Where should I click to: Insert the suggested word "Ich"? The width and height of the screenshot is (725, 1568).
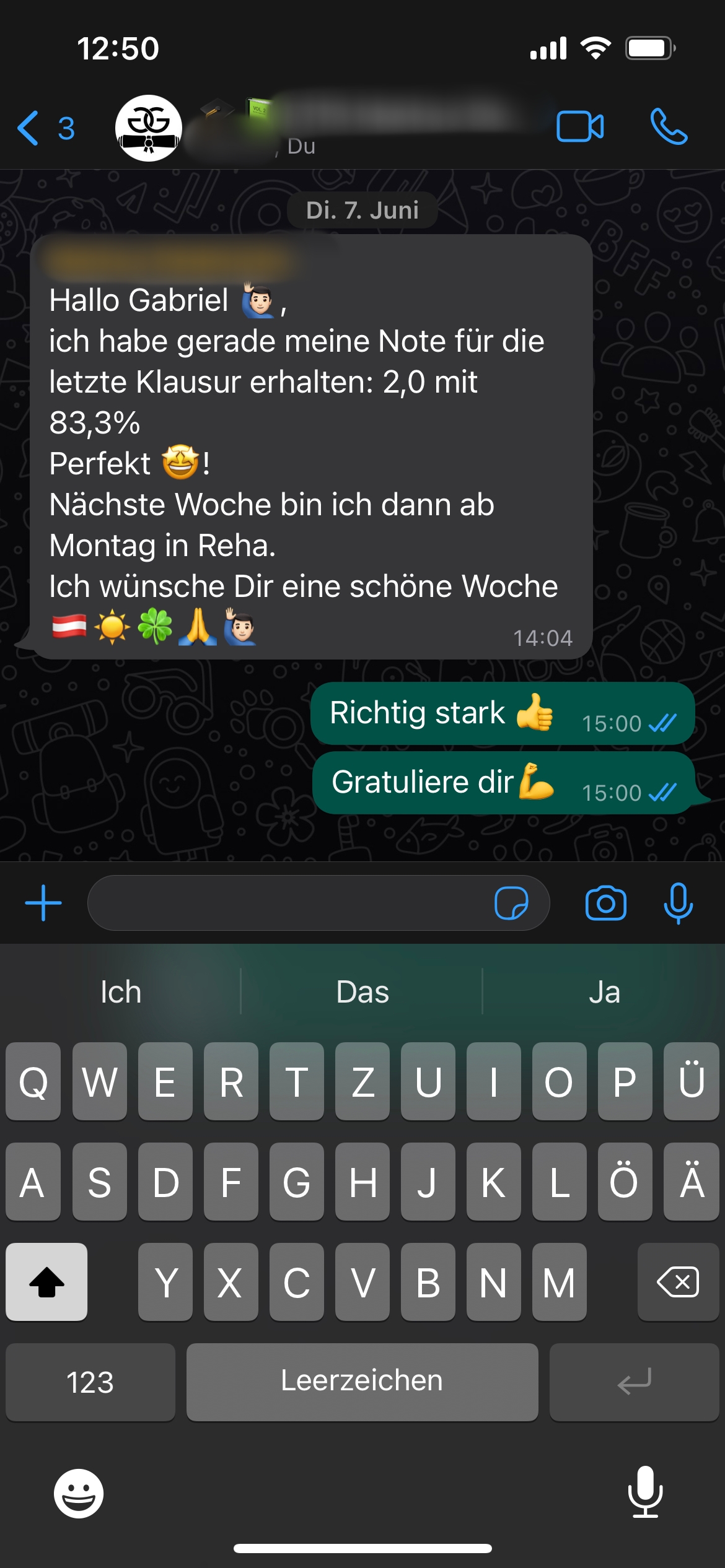pyautogui.click(x=121, y=992)
